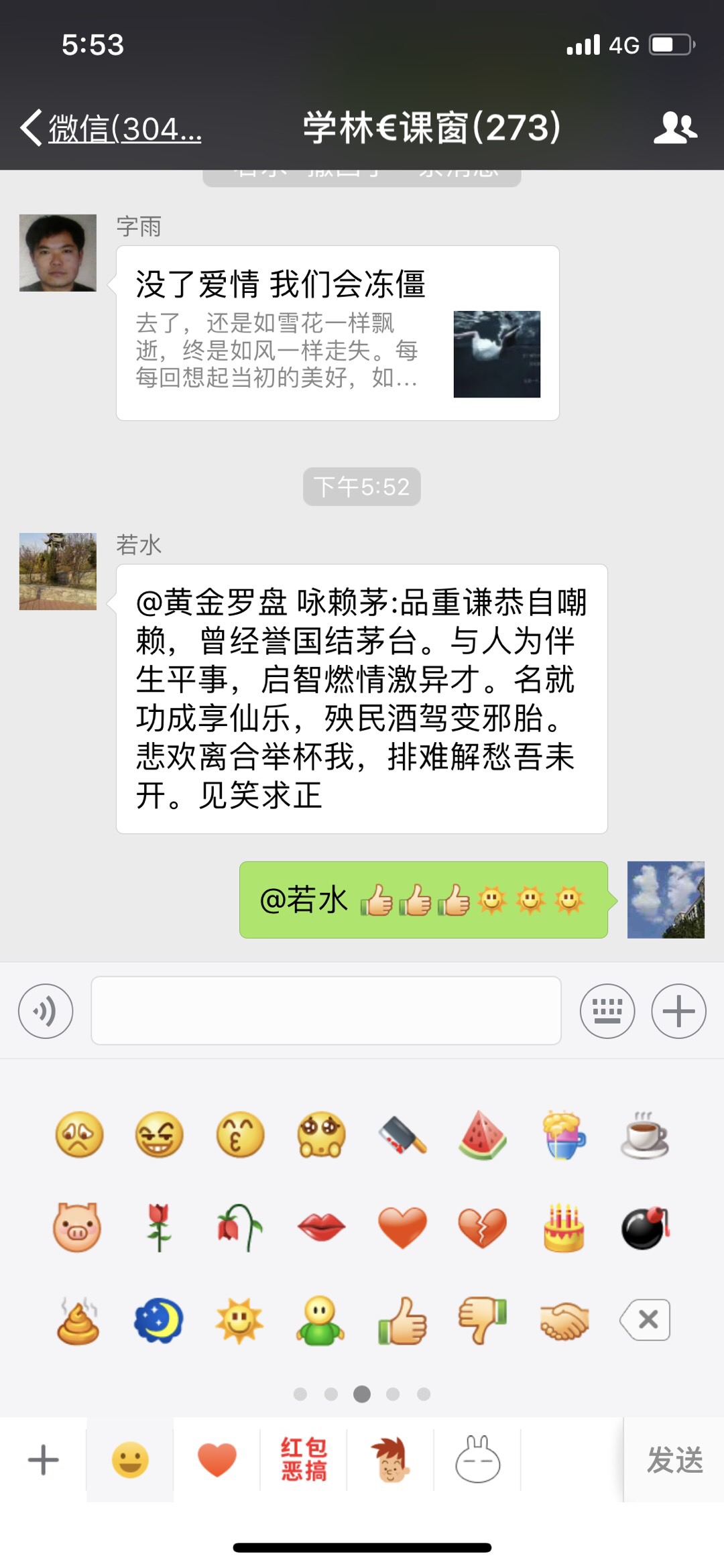The image size is (724, 1568).
Task: Tap the voice message icon
Action: pos(46,1011)
